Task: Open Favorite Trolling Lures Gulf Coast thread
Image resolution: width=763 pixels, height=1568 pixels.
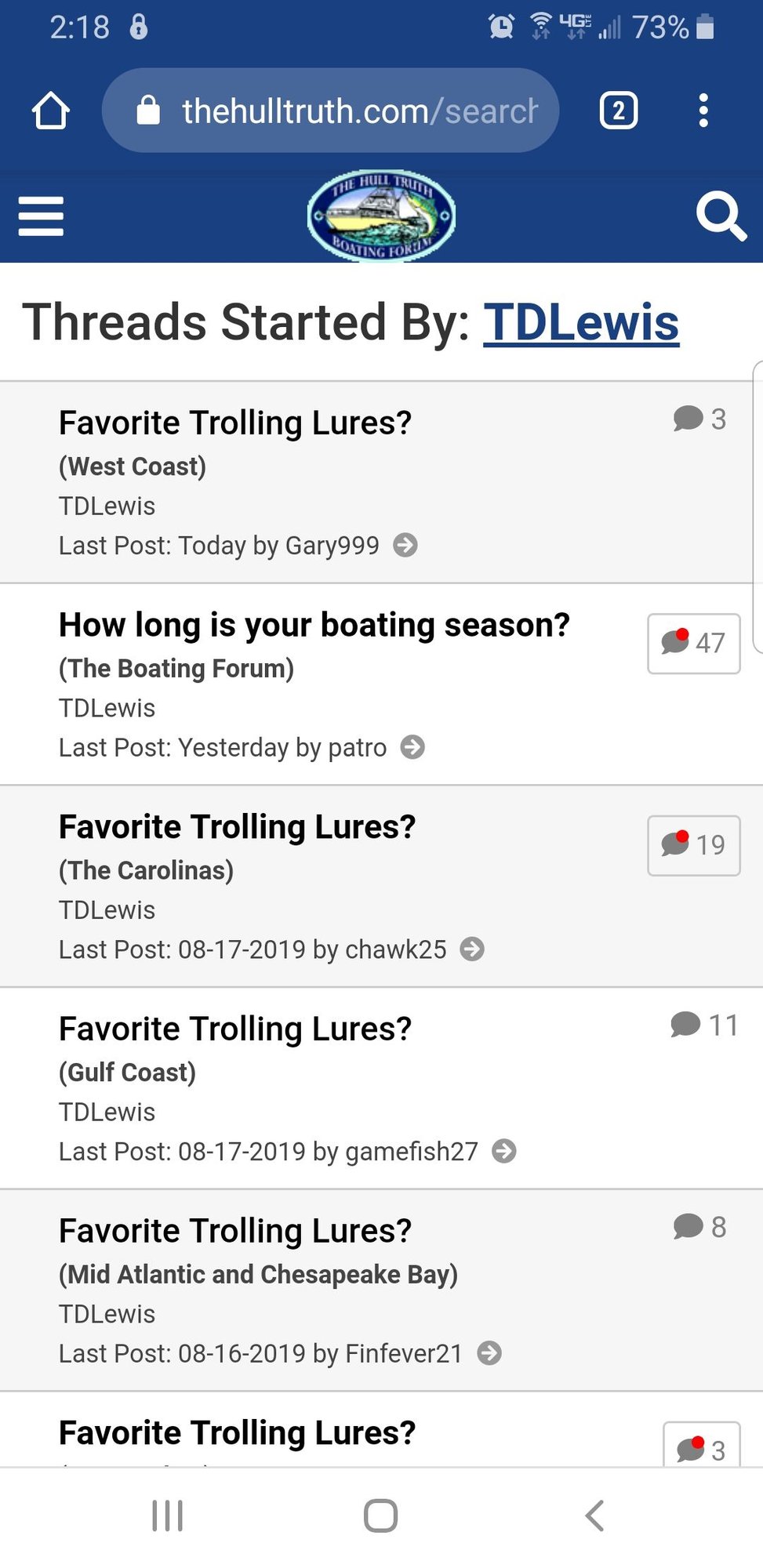Action: [x=235, y=1029]
